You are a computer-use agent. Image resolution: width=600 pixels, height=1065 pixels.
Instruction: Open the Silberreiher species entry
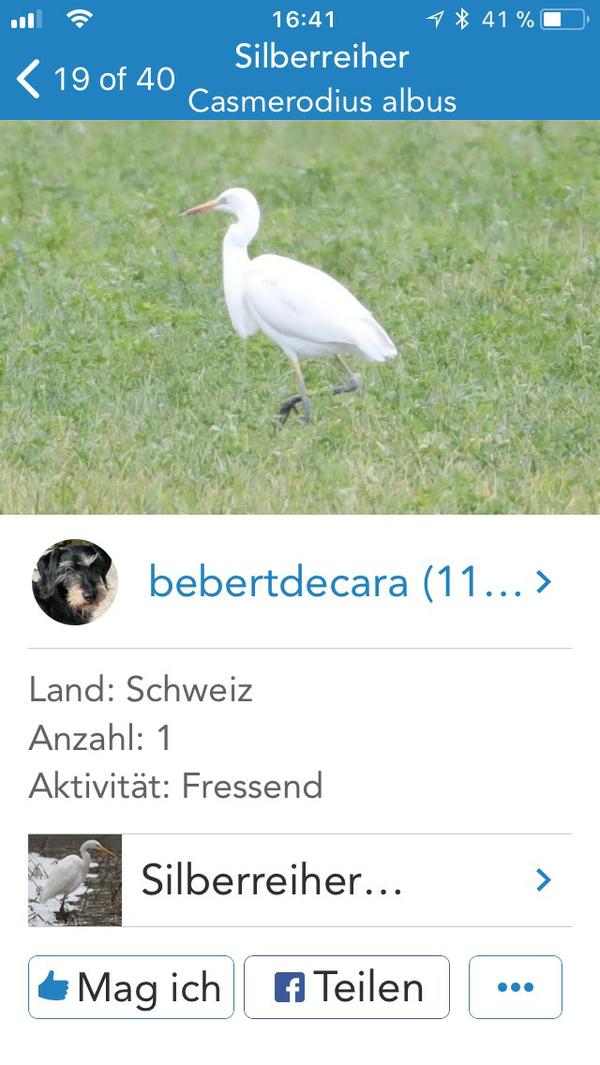pyautogui.click(x=300, y=880)
